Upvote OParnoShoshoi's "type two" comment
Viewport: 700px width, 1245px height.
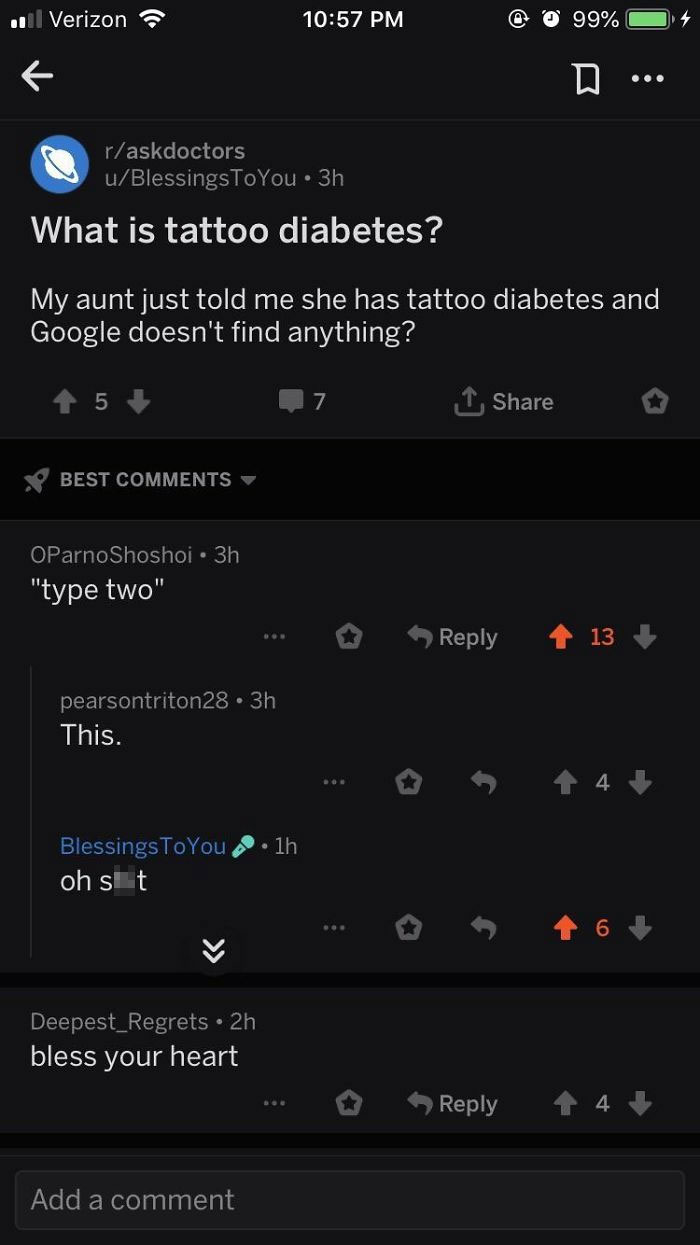[563, 637]
